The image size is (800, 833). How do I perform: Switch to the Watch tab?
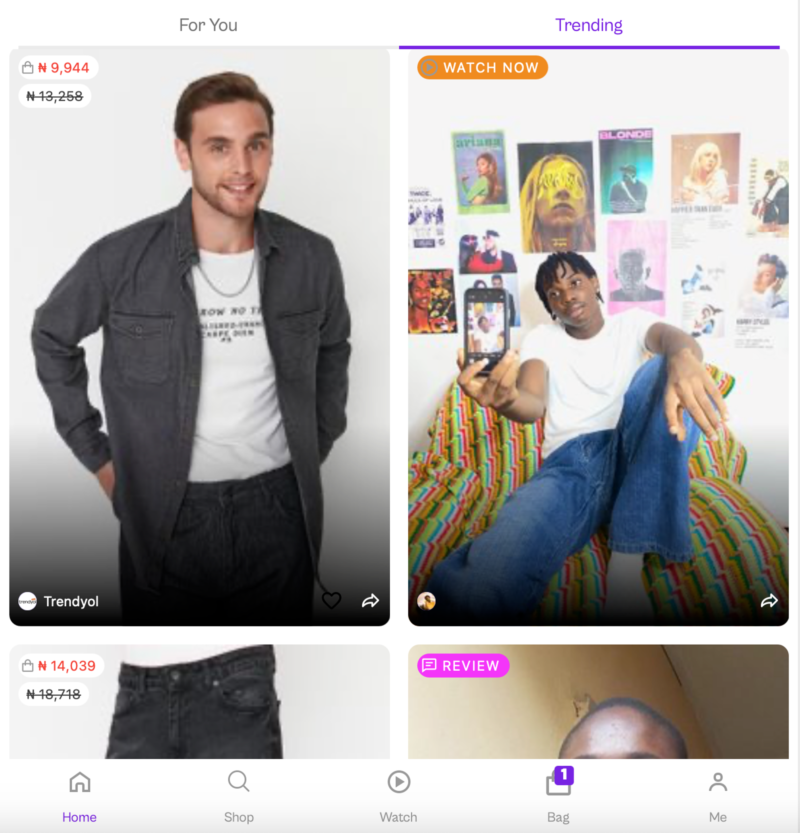coord(398,796)
